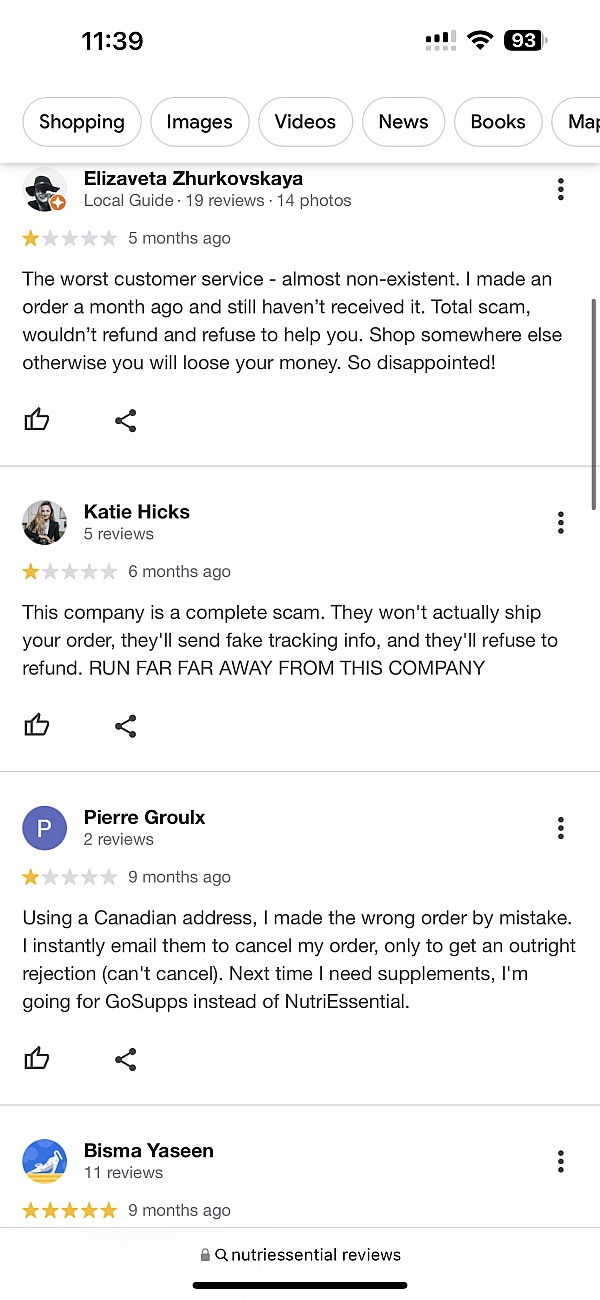View Pierre Groulx's reviewer profile
This screenshot has height=1300, width=600.
144,817
